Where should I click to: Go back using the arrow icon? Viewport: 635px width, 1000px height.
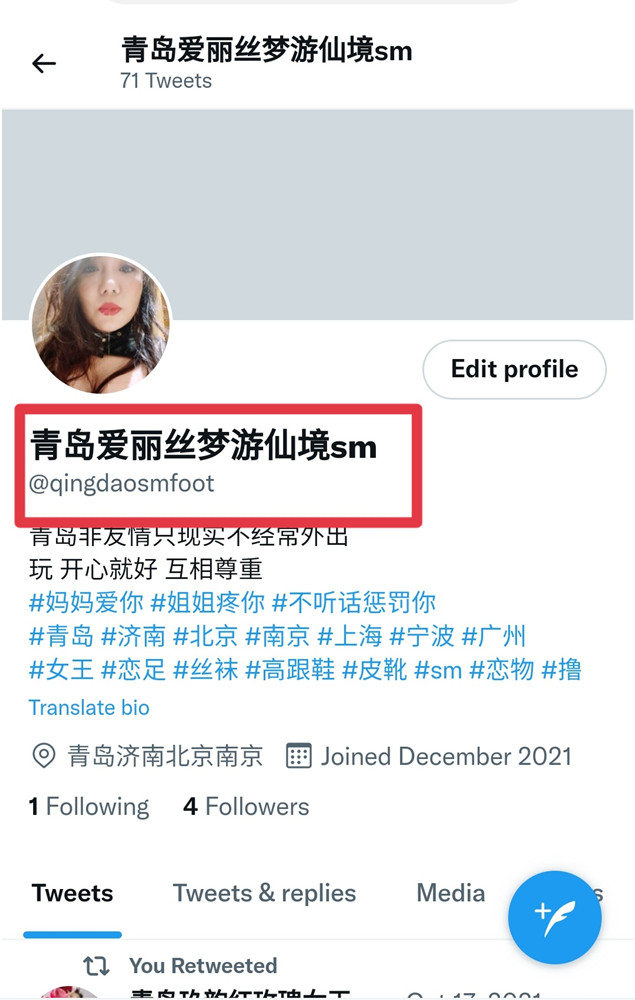[44, 64]
